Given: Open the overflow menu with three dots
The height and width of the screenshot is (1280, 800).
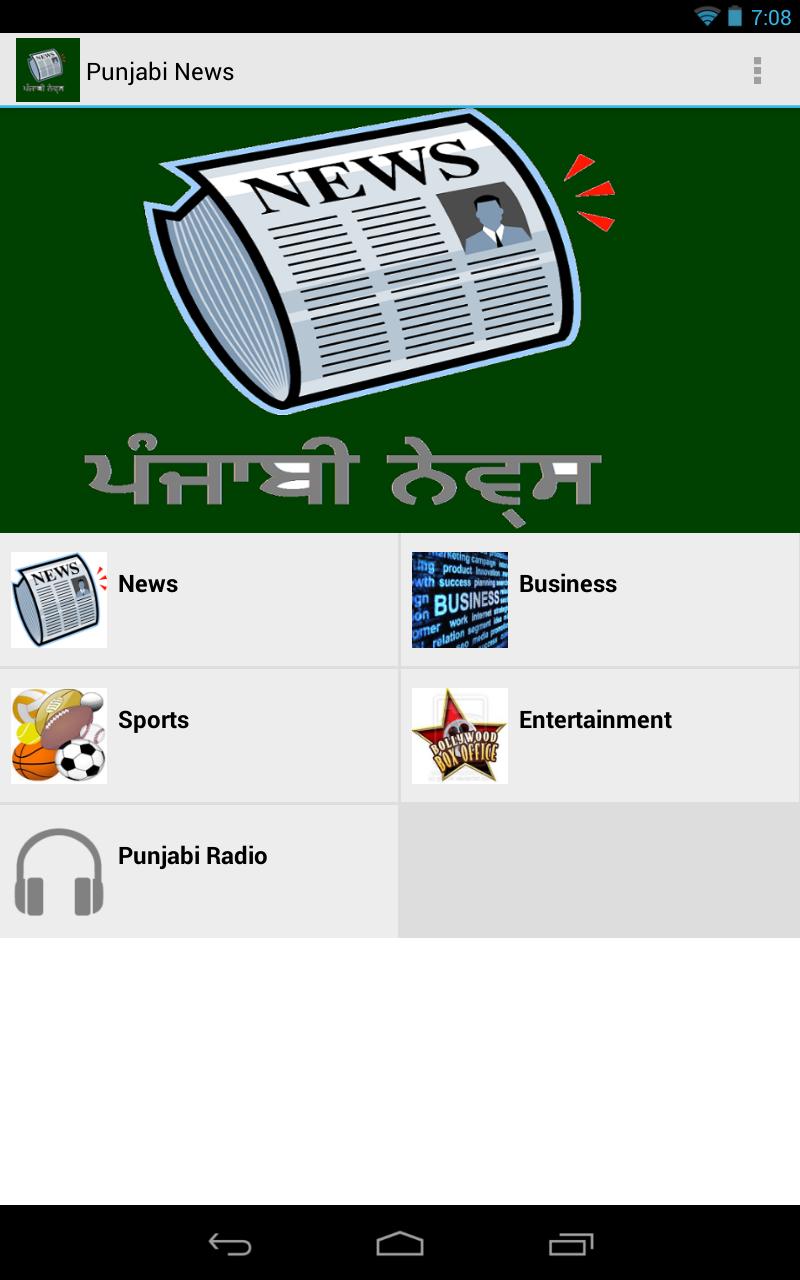Looking at the screenshot, I should tap(757, 70).
